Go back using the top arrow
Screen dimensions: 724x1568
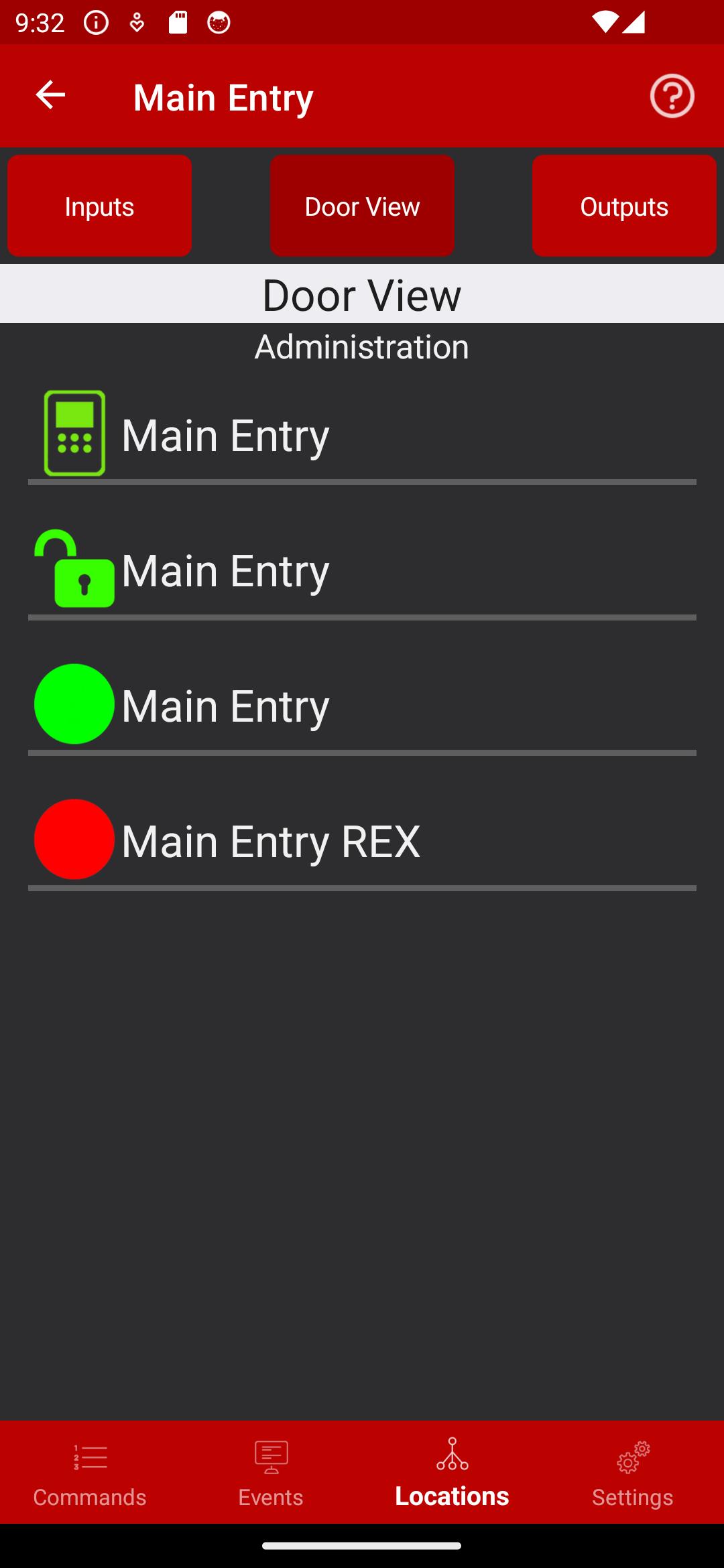[x=50, y=95]
